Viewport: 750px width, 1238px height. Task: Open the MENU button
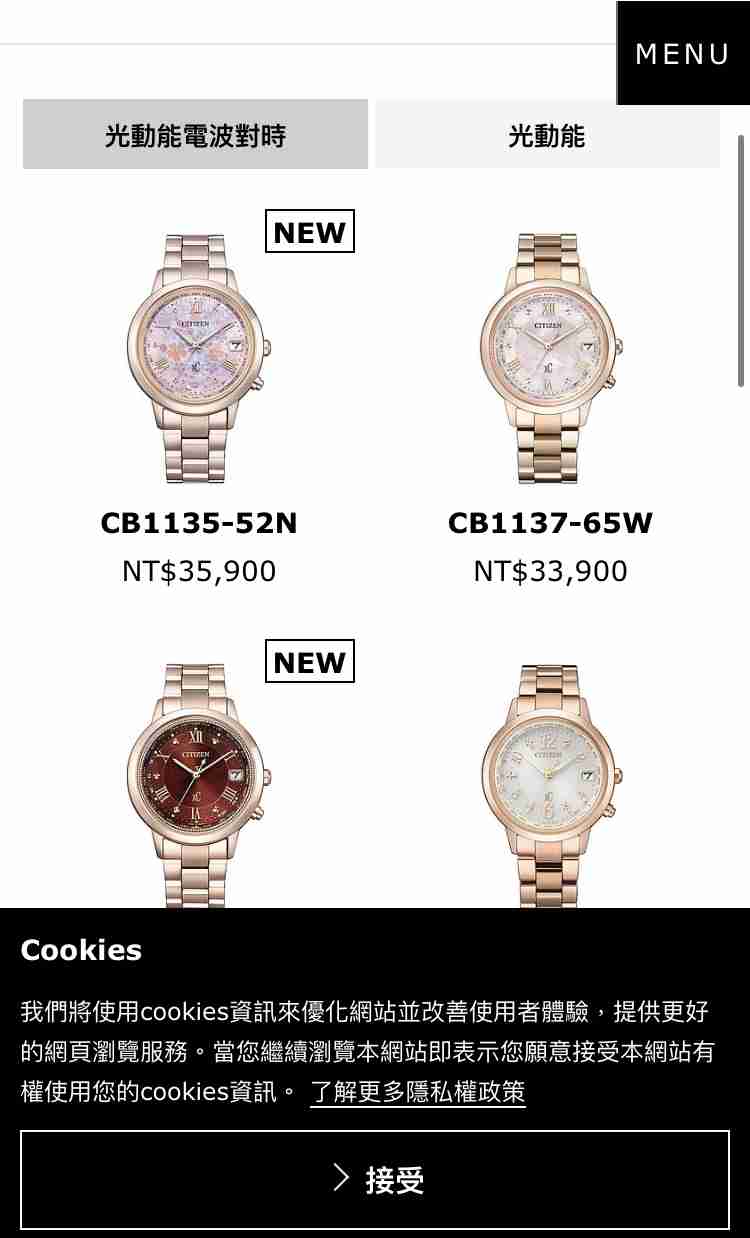click(683, 53)
